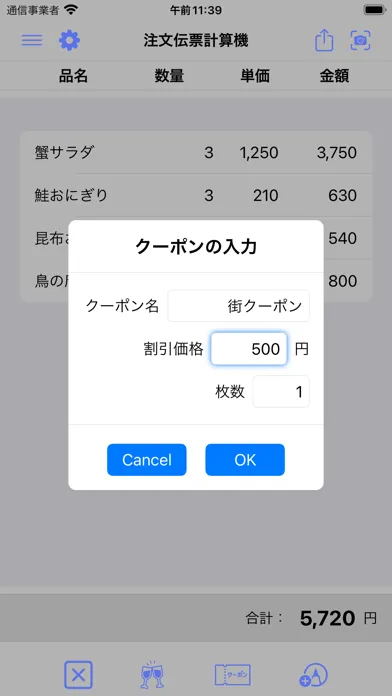Tap the toasting glasses toolbar icon
The width and height of the screenshot is (392, 696).
pos(152,675)
